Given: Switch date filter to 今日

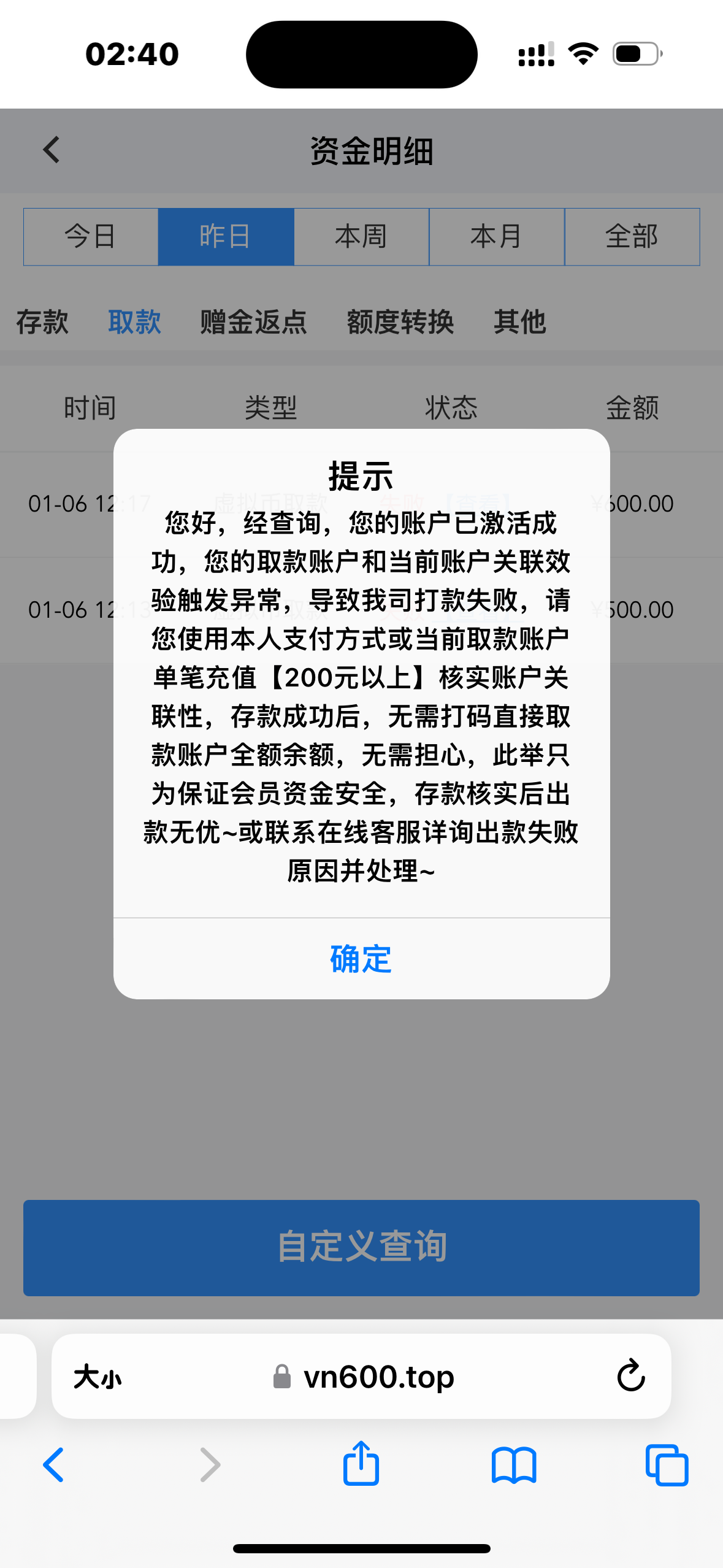Looking at the screenshot, I should 90,237.
